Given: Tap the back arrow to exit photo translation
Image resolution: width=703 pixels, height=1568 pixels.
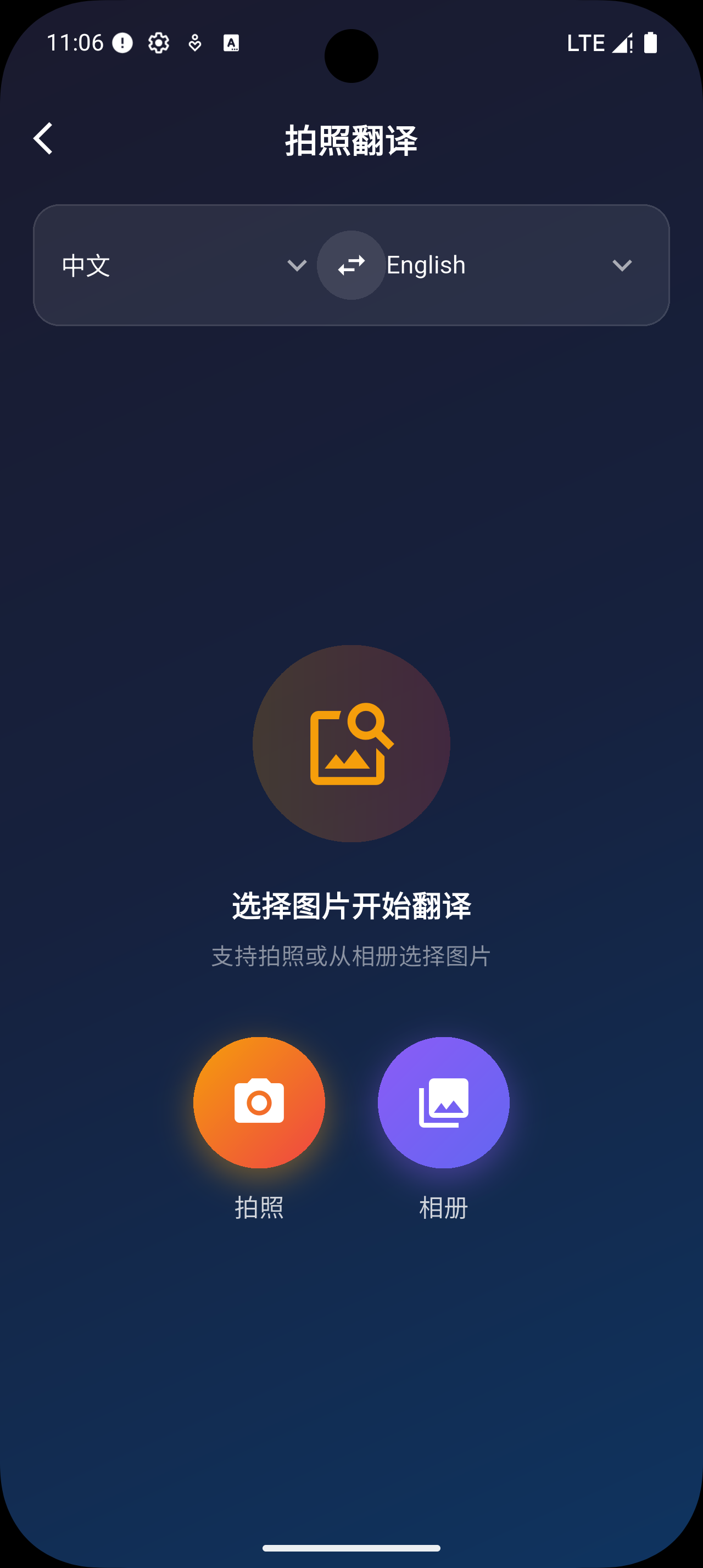Looking at the screenshot, I should click(x=43, y=139).
